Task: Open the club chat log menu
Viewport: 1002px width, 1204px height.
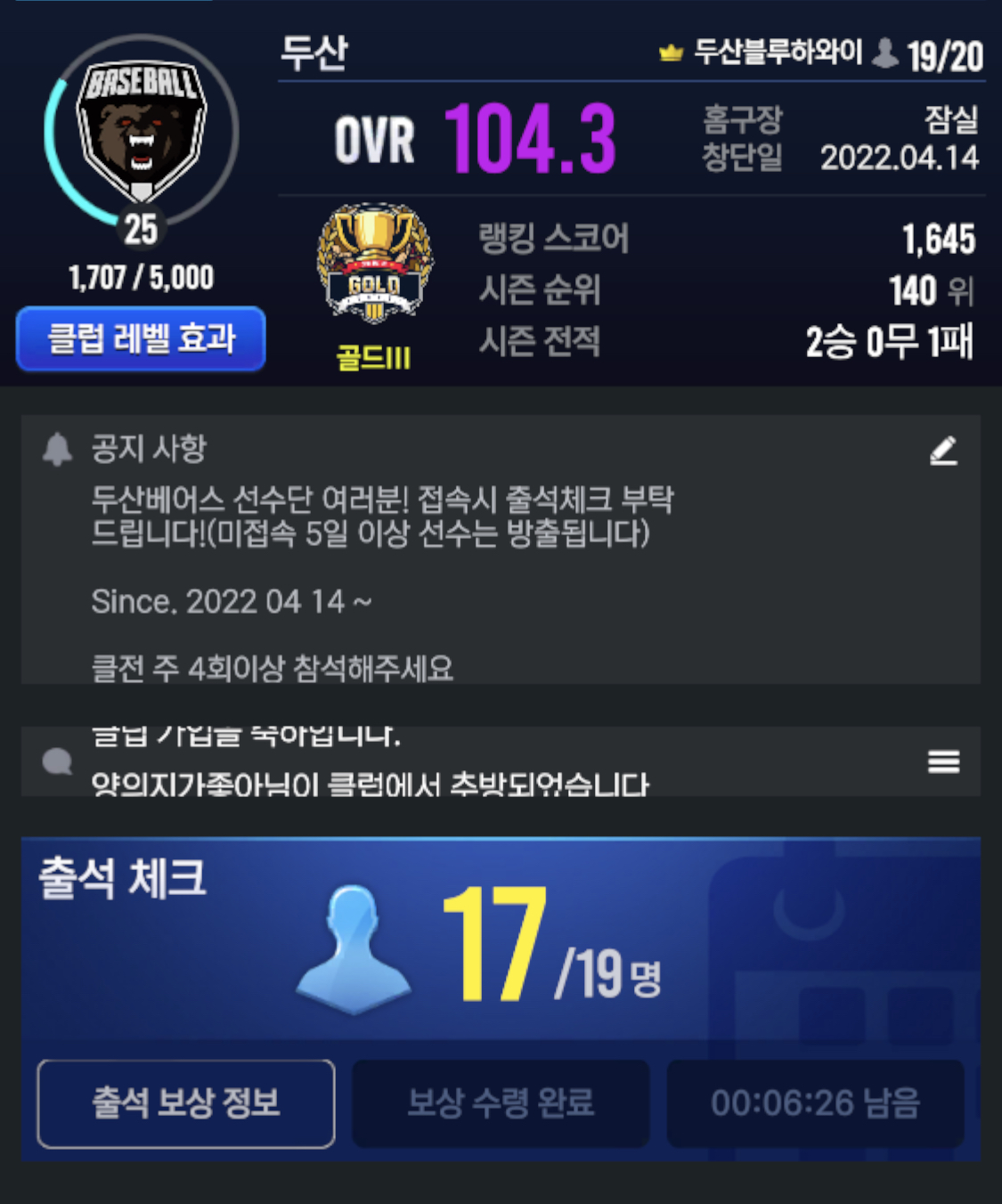Action: tap(943, 761)
